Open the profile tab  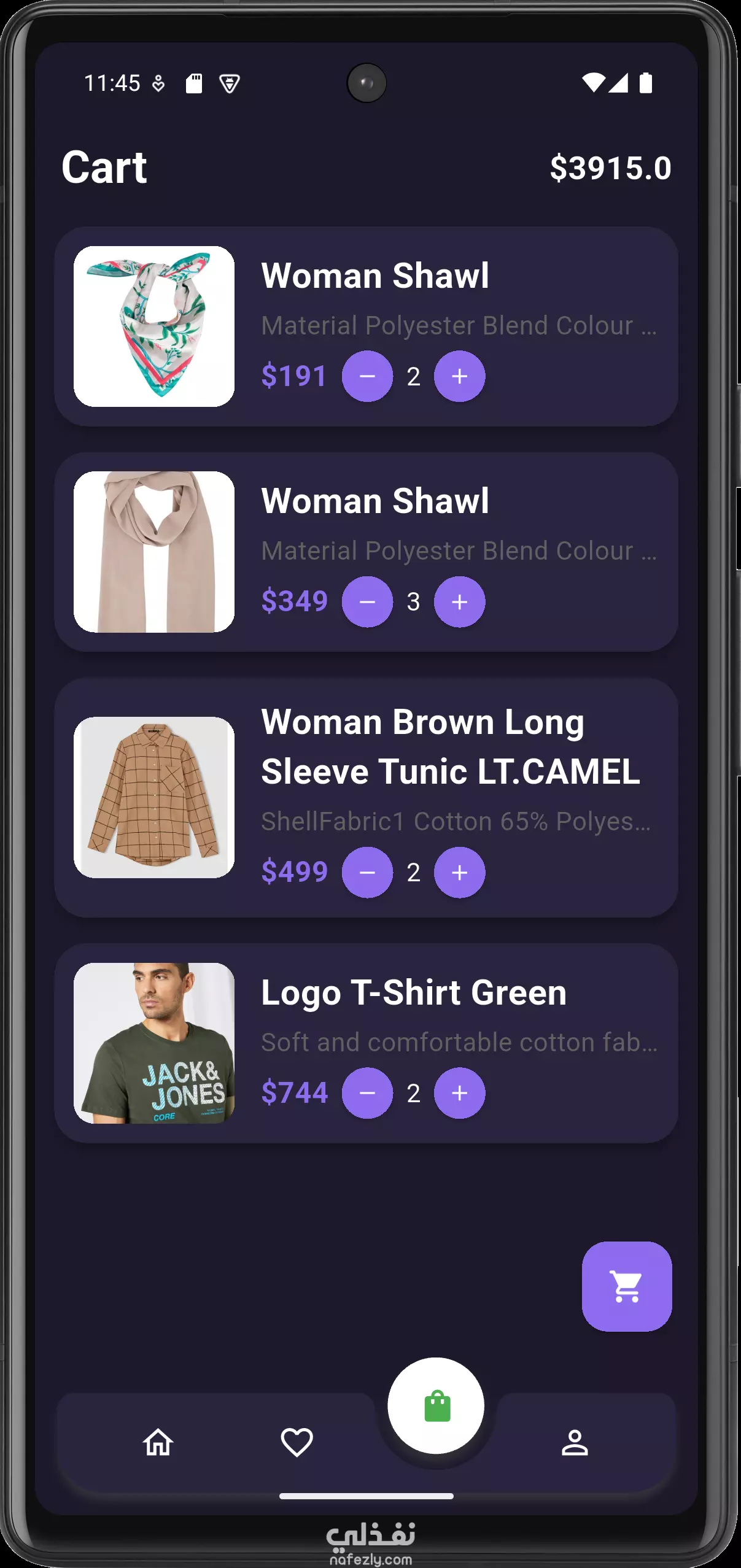(x=575, y=1442)
